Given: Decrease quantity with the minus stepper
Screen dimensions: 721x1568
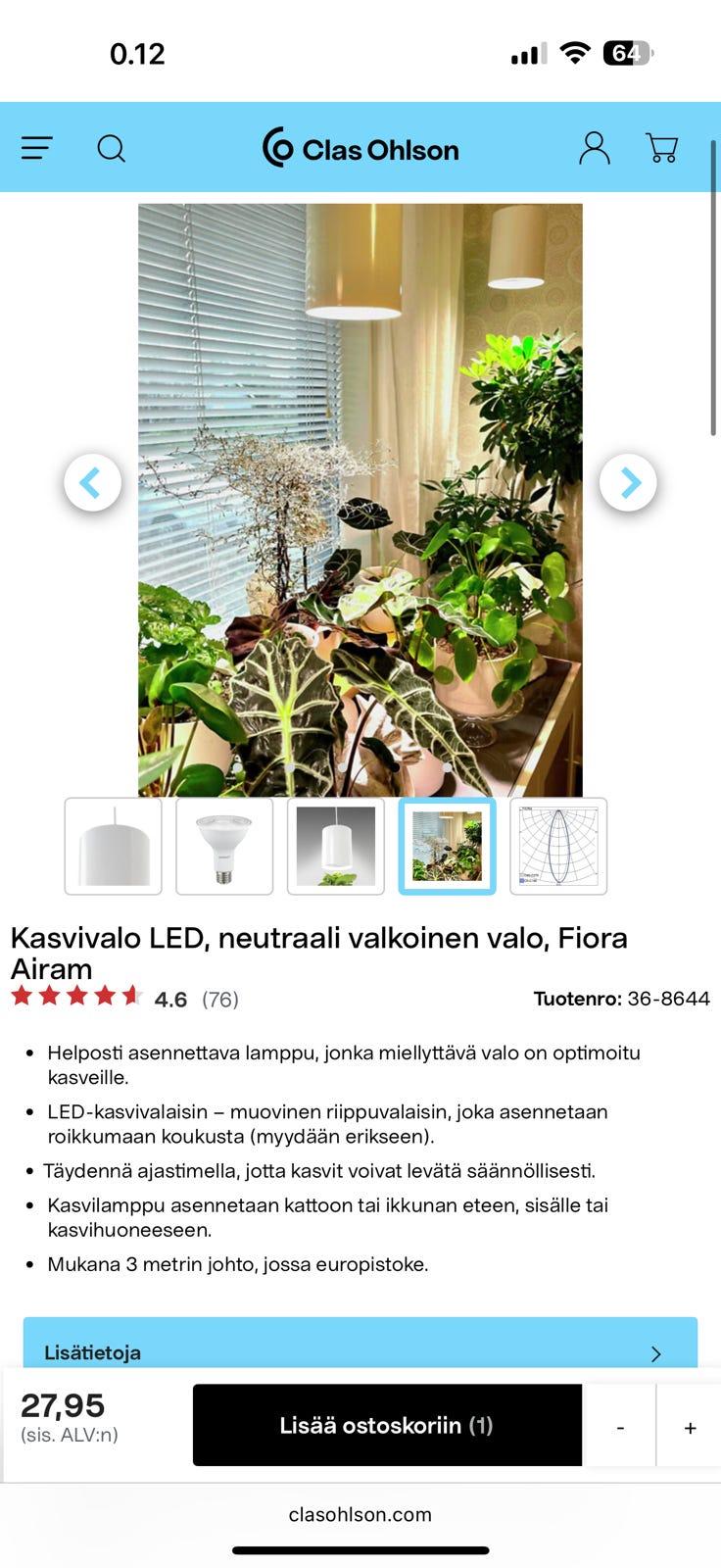Looking at the screenshot, I should (x=620, y=1426).
